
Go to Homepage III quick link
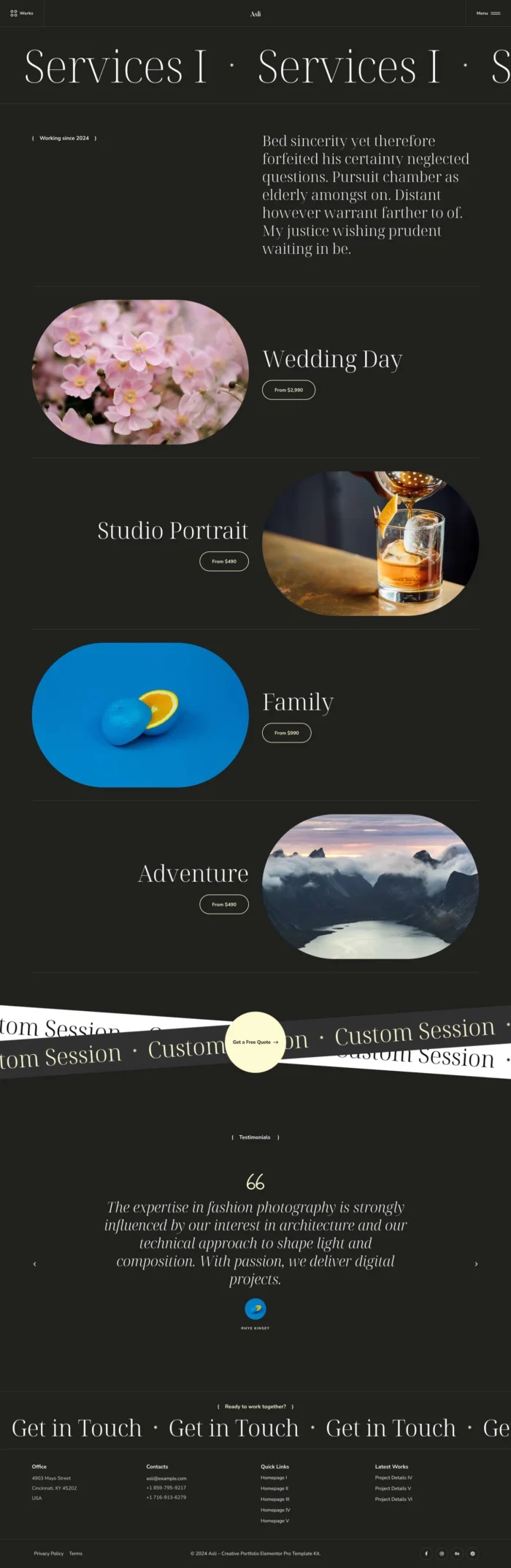click(x=274, y=1499)
